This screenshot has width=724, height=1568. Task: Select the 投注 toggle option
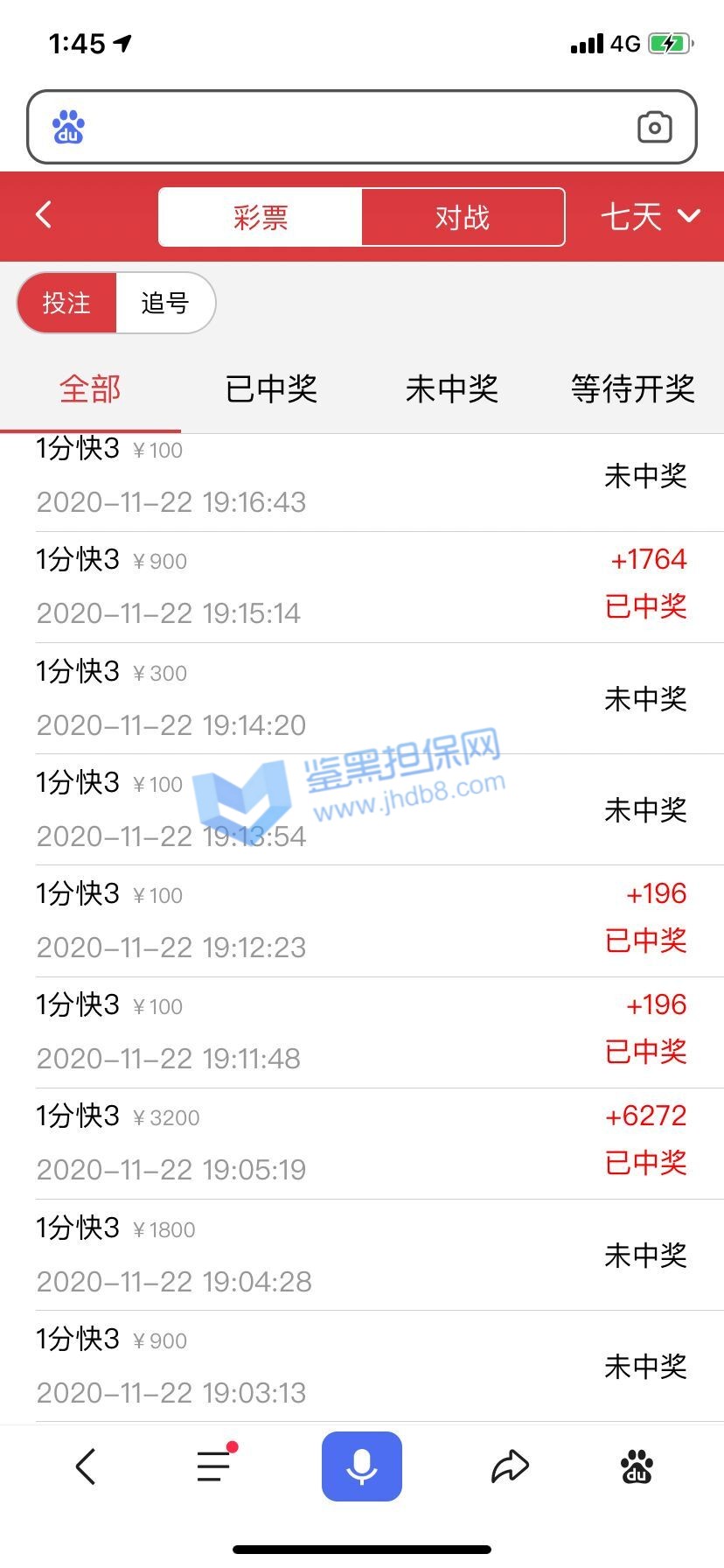pos(67,303)
